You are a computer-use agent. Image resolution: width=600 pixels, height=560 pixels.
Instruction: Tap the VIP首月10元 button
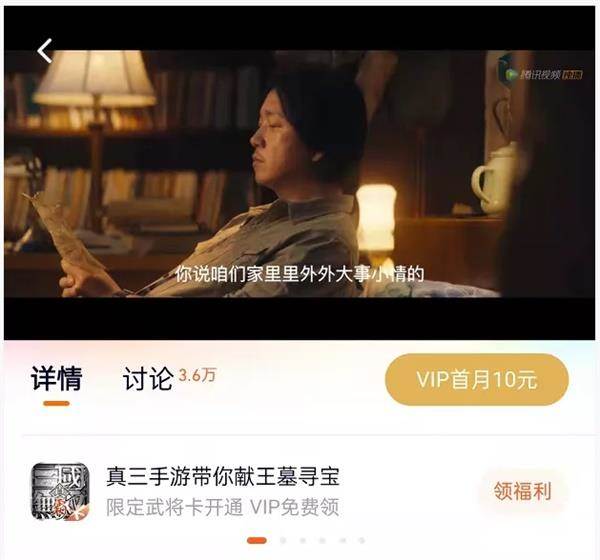pyautogui.click(x=476, y=380)
